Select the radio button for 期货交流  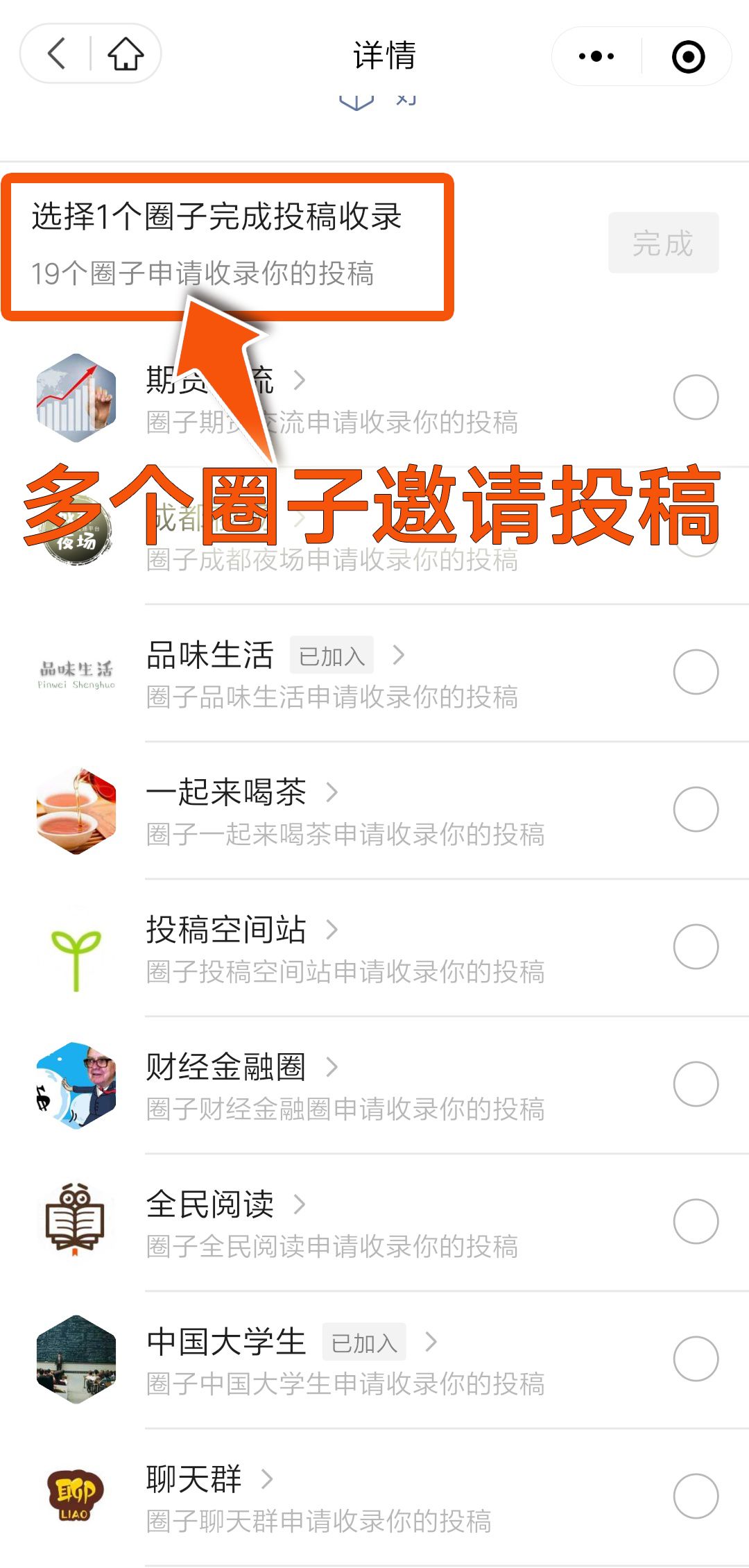click(x=696, y=397)
